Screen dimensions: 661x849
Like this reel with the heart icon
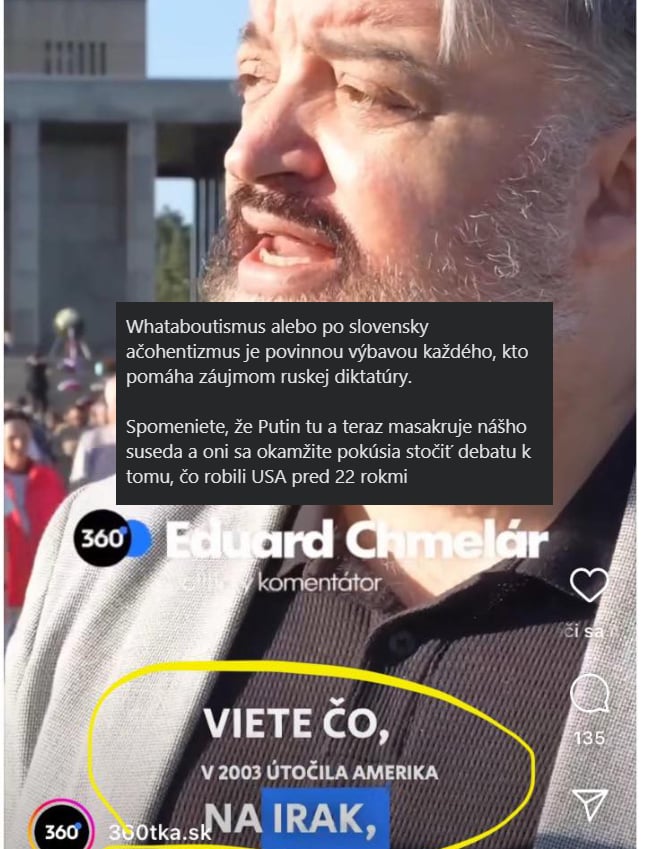point(589,585)
